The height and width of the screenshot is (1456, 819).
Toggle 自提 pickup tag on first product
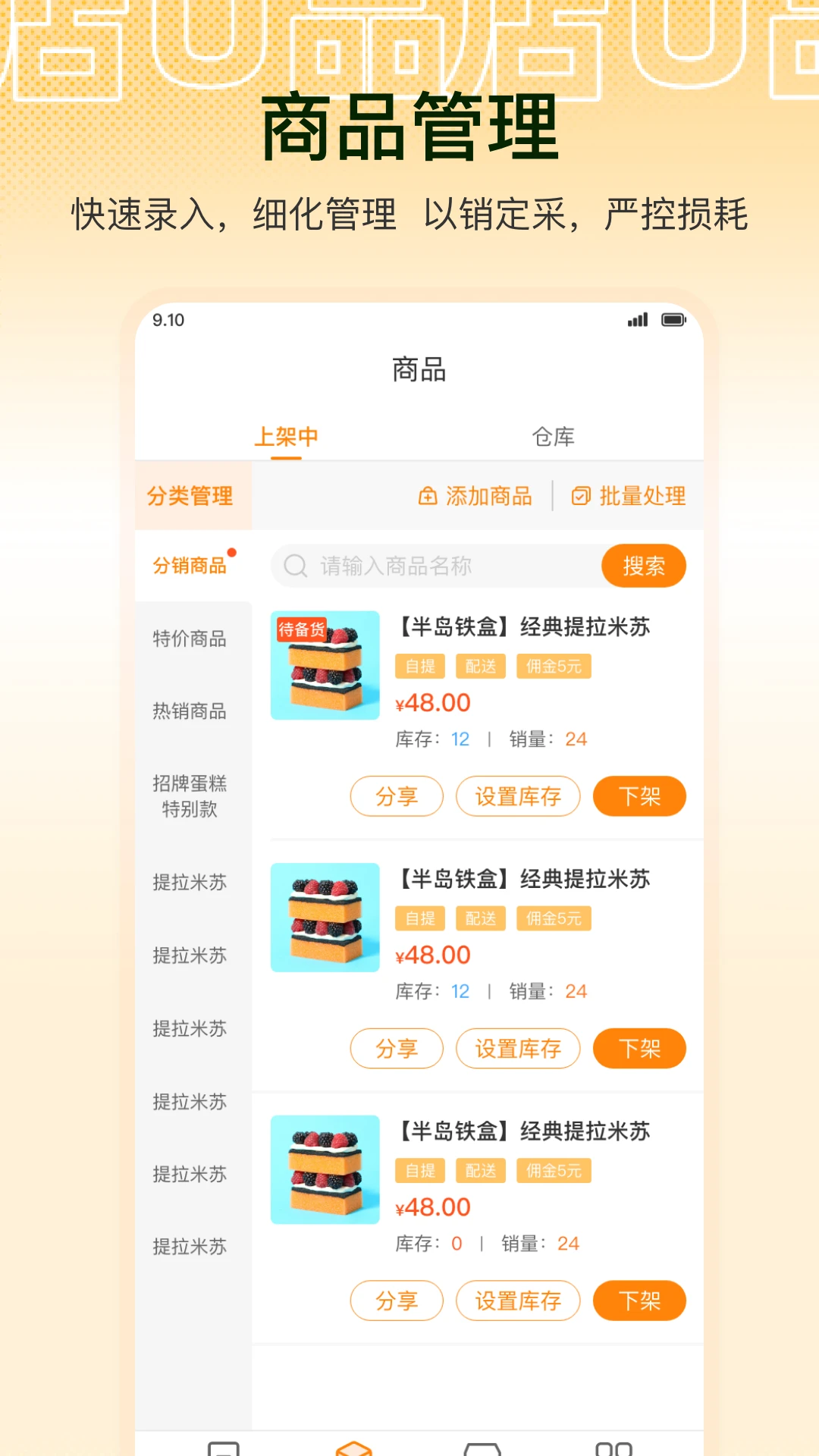click(x=419, y=666)
